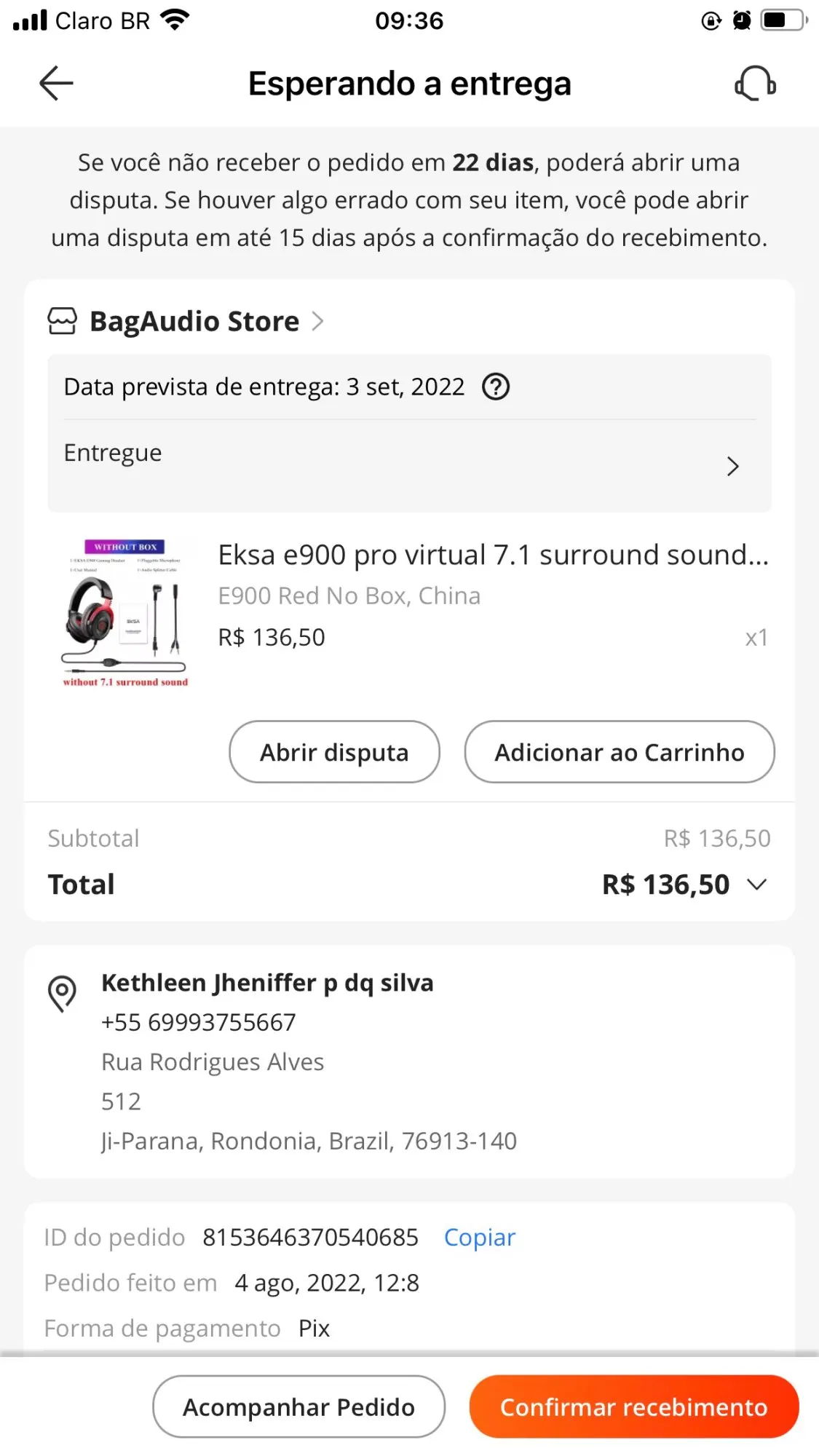Copy the order ID with Copiar
The height and width of the screenshot is (1456, 819).
click(x=479, y=1238)
